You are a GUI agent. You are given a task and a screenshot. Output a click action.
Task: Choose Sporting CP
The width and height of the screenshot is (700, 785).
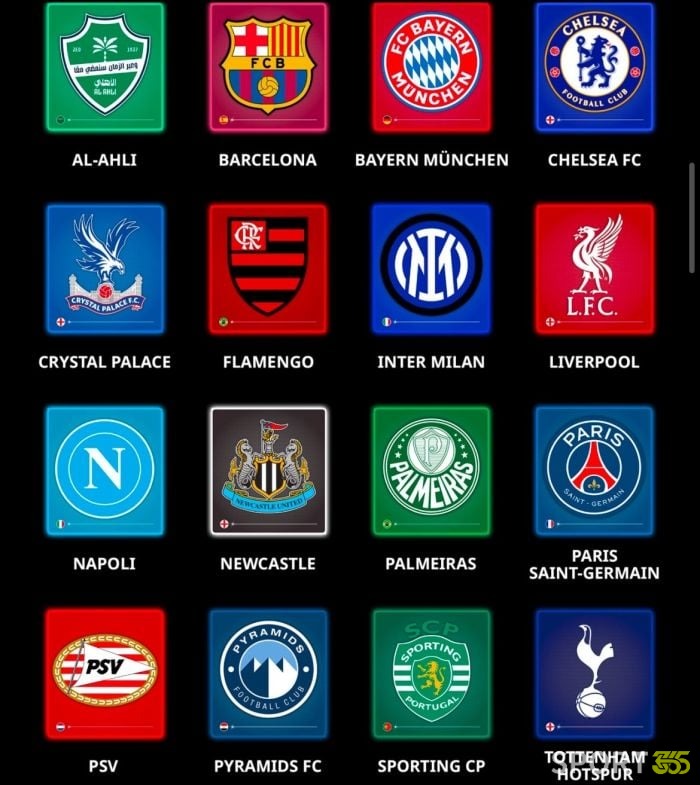click(431, 673)
